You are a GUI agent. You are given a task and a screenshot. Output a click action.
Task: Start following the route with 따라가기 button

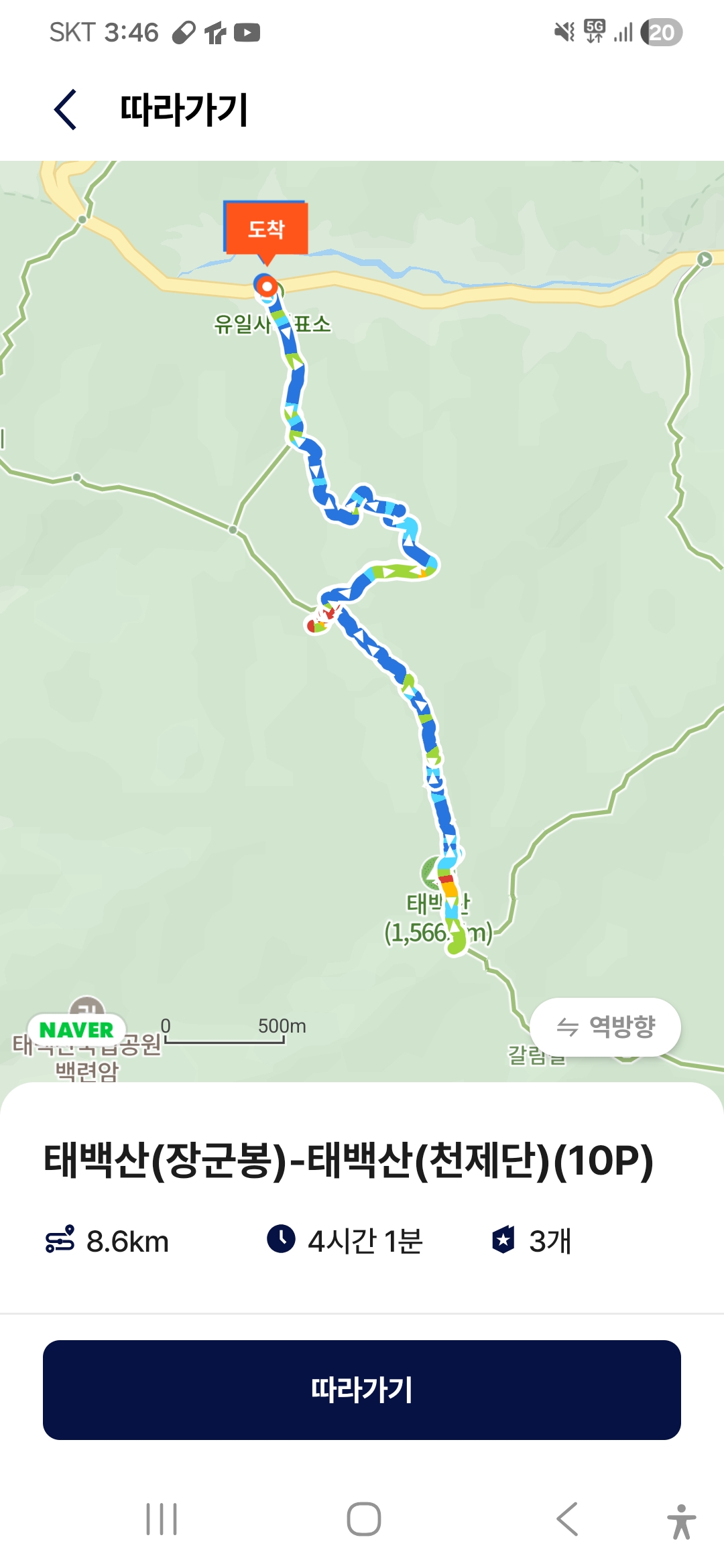362,1390
